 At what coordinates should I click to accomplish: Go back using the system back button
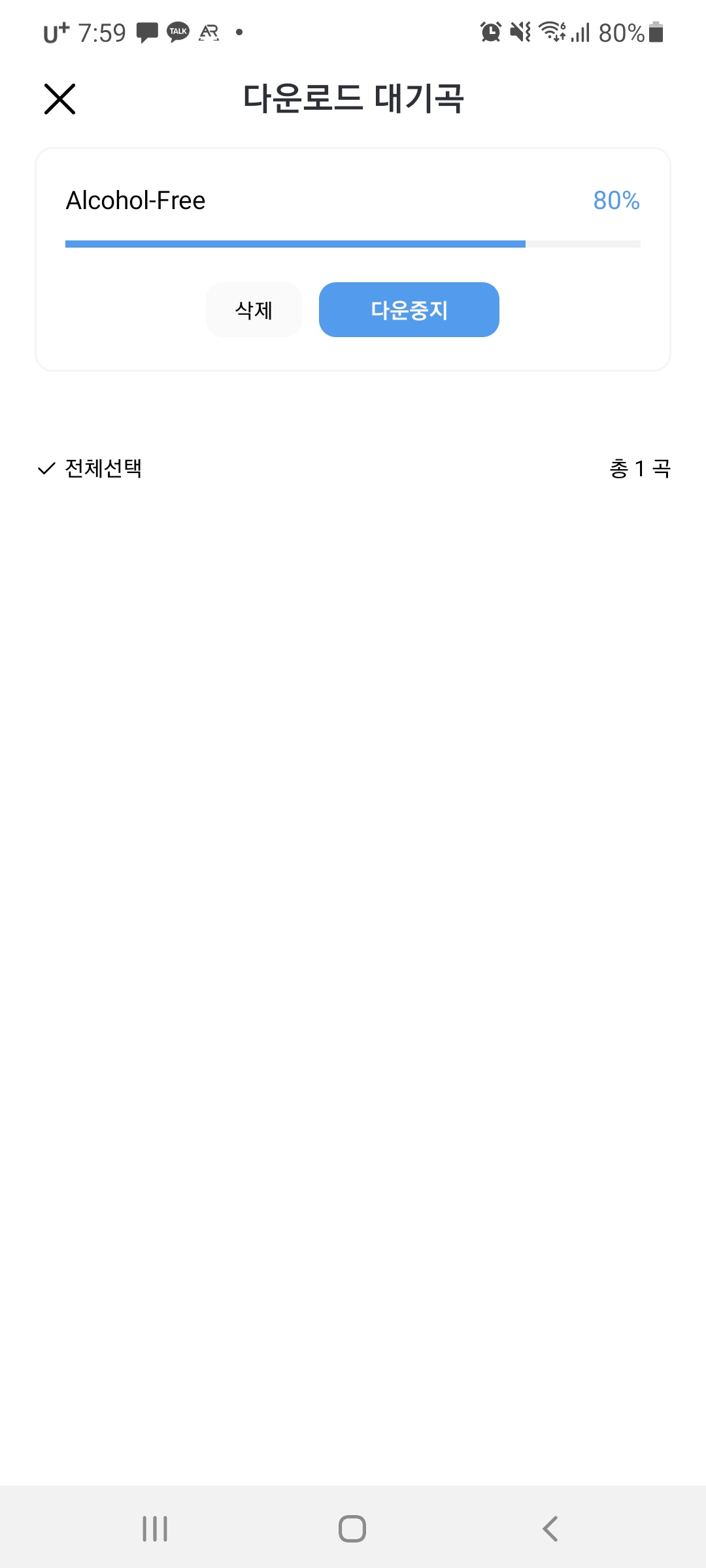[550, 1529]
